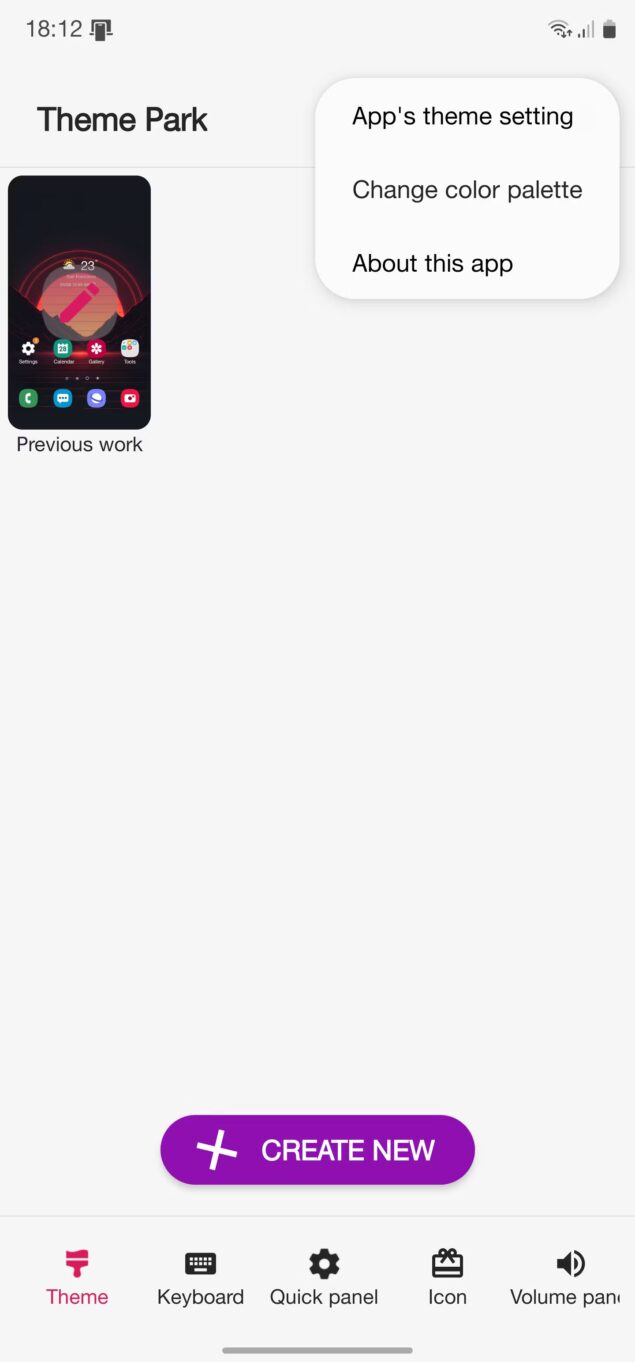
Task: Select the Theme tab
Action: coord(77,1278)
